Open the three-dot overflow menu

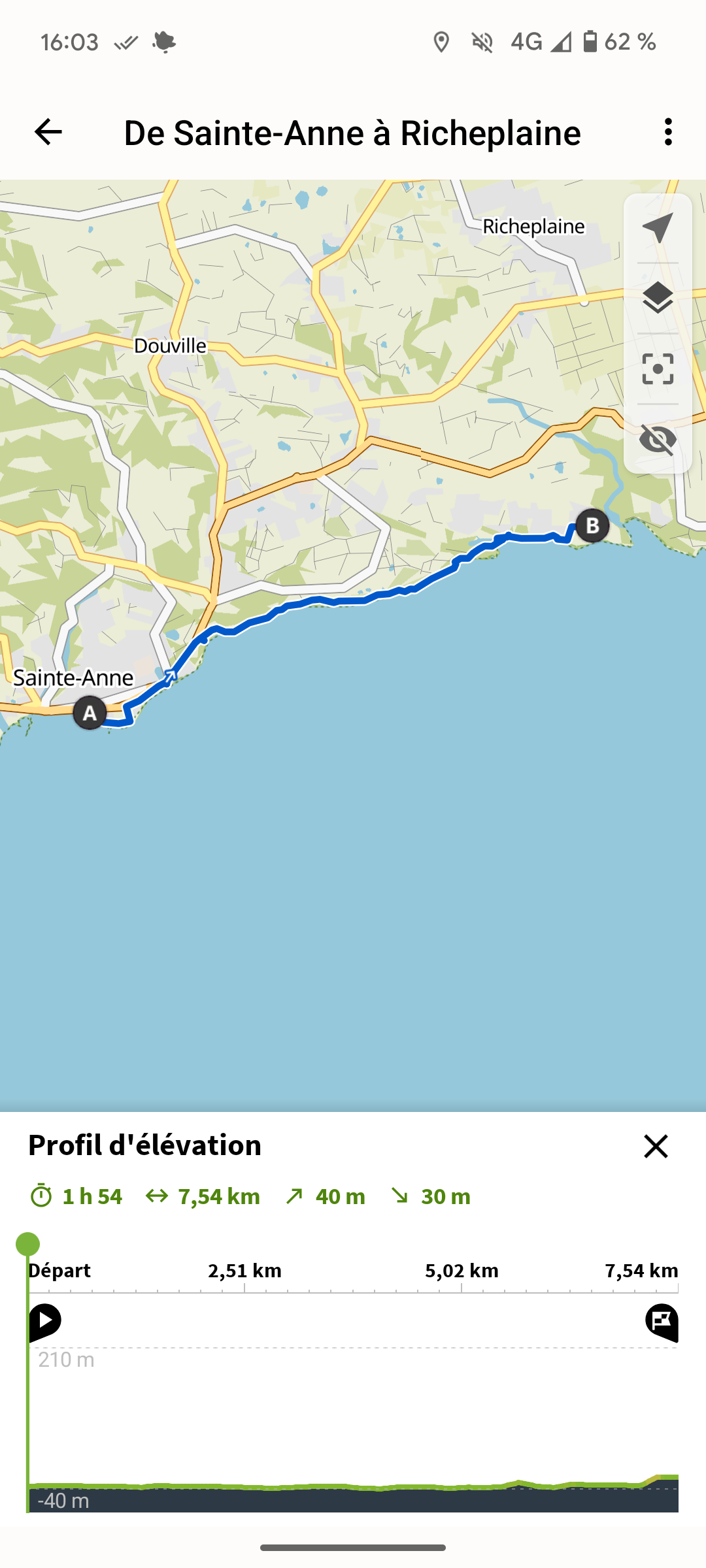(x=667, y=133)
